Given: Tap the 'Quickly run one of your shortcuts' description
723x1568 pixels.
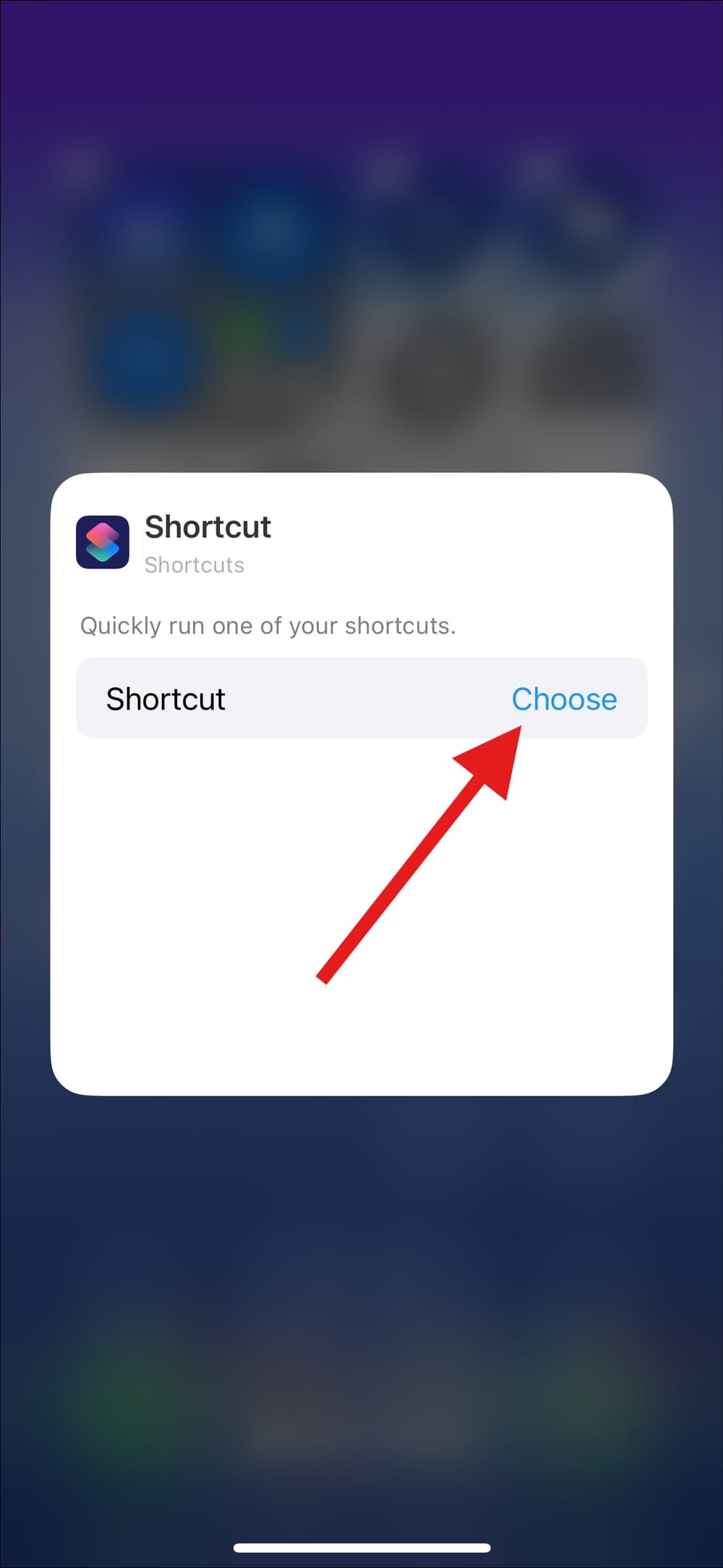Looking at the screenshot, I should pos(268,626).
